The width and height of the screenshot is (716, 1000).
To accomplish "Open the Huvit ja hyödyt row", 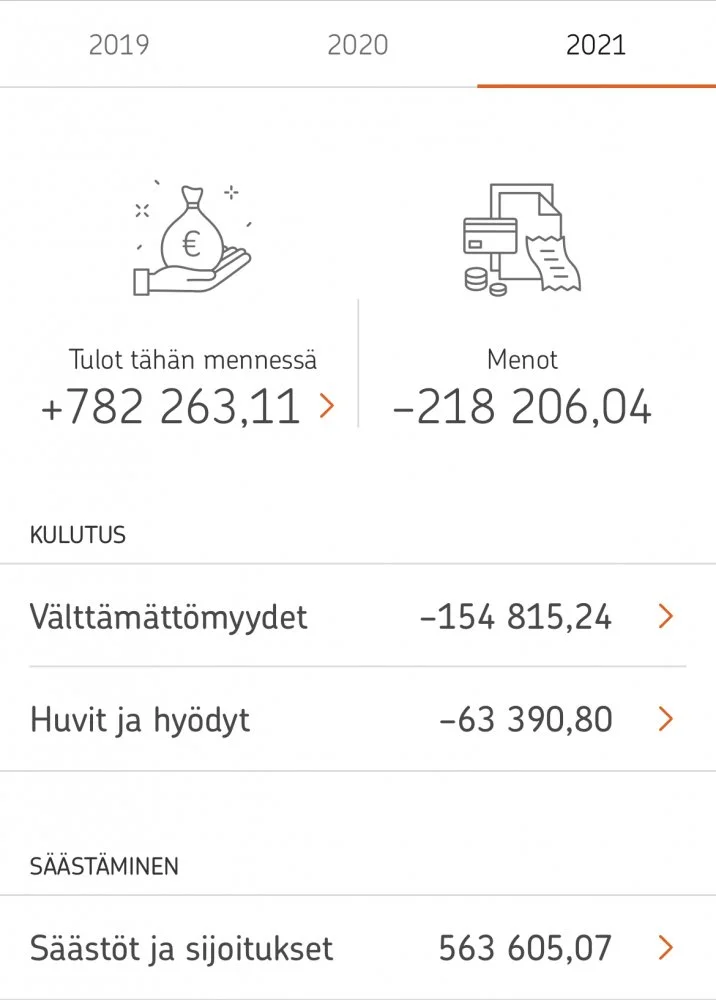I will (357, 720).
